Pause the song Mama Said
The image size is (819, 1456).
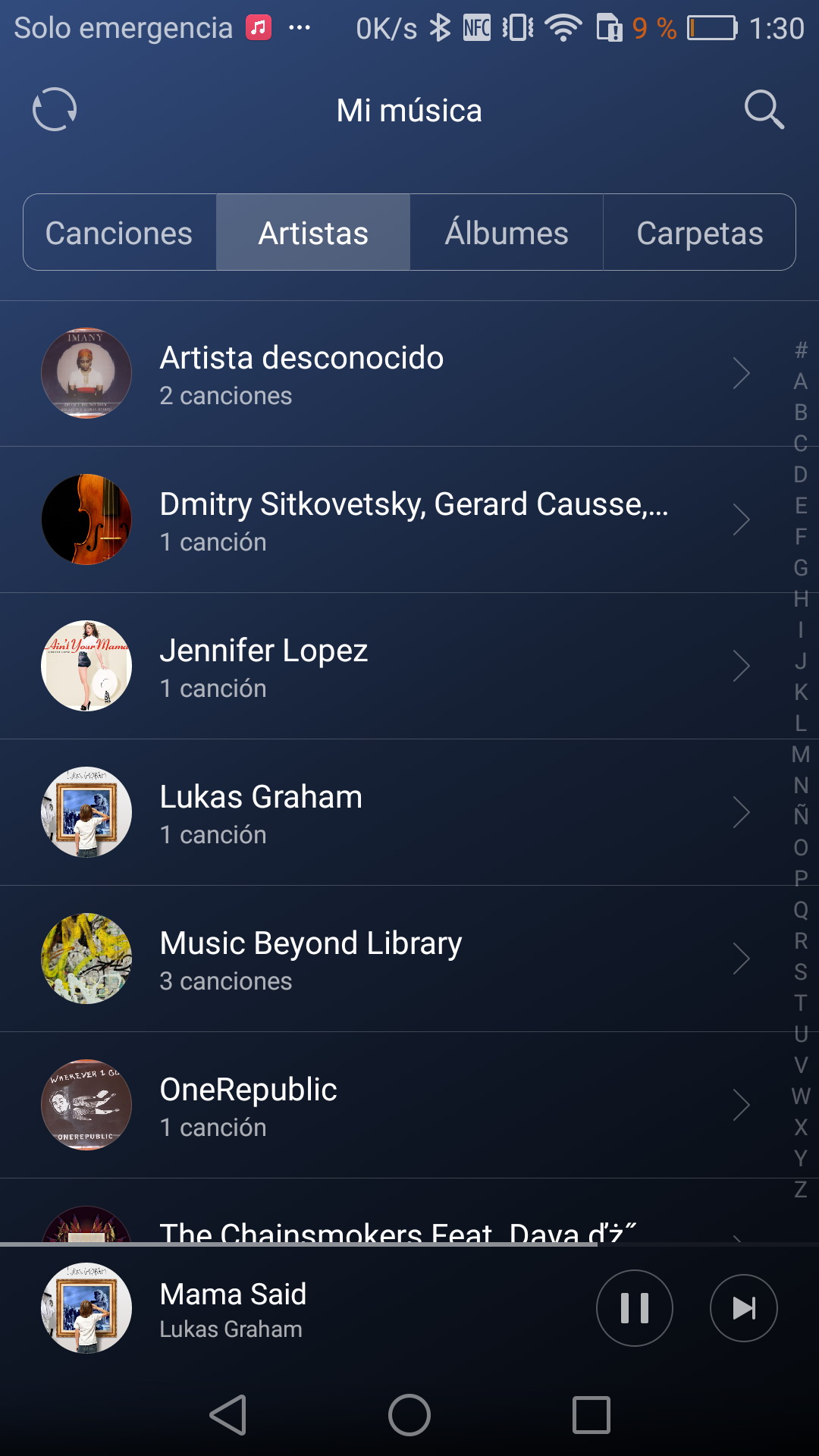pyautogui.click(x=634, y=1308)
